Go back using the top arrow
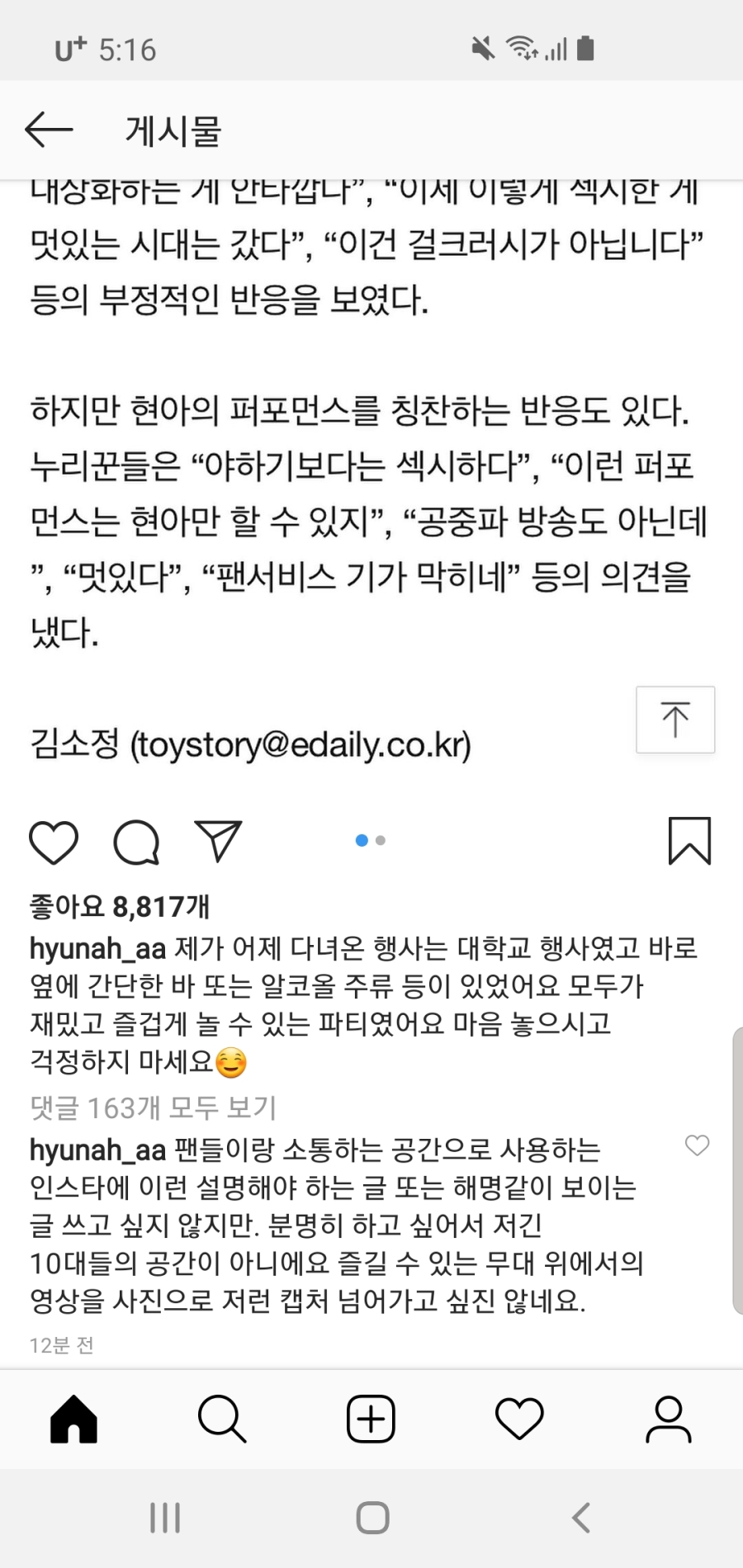Image resolution: width=743 pixels, height=1568 pixels. click(x=49, y=130)
